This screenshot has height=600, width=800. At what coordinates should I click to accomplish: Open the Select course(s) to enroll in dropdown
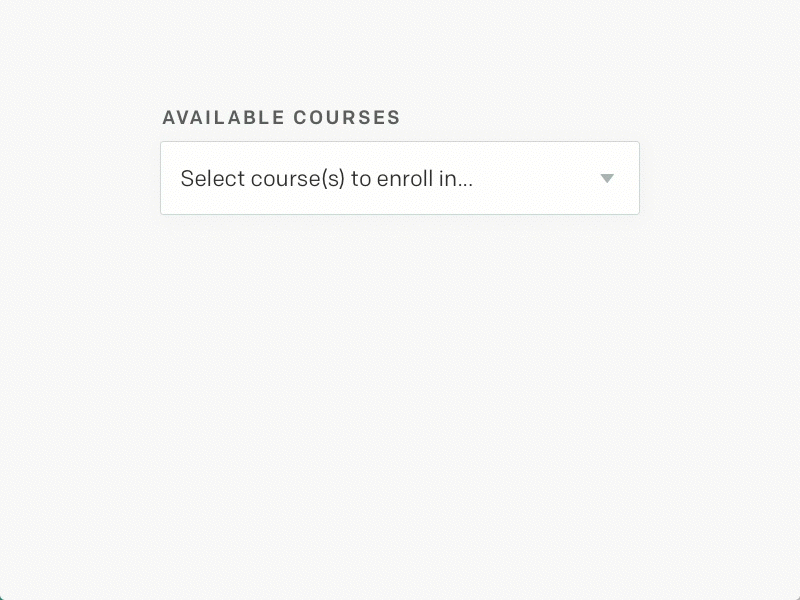(399, 178)
